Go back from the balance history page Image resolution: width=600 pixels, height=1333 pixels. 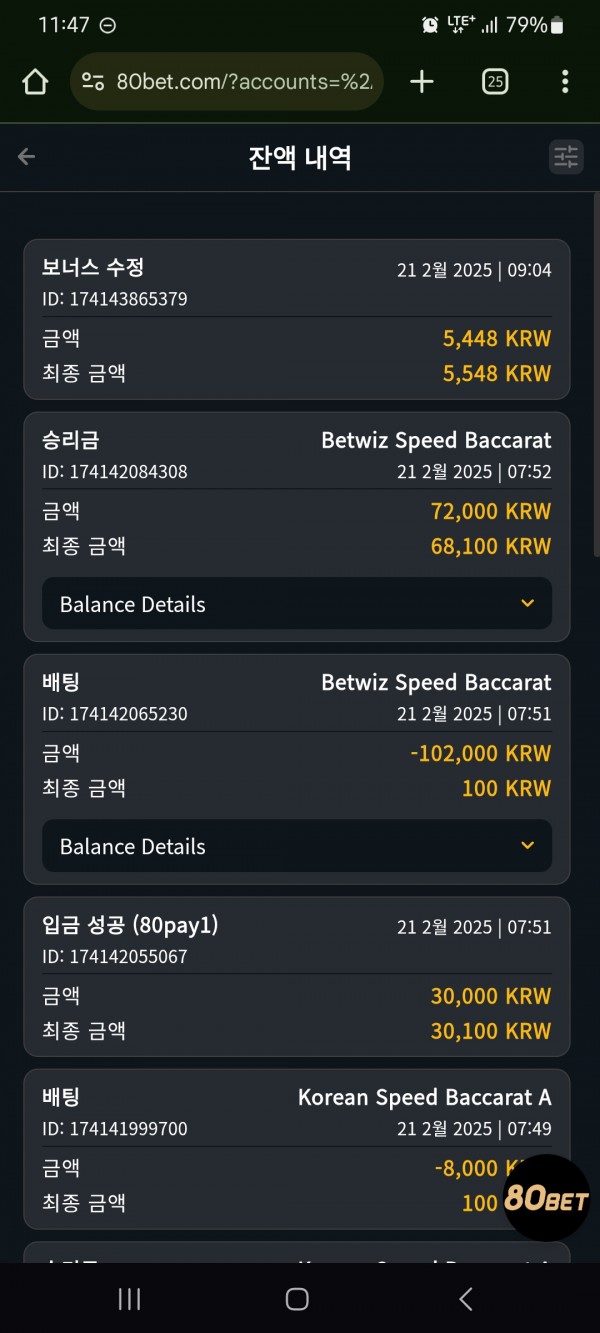[x=27, y=156]
